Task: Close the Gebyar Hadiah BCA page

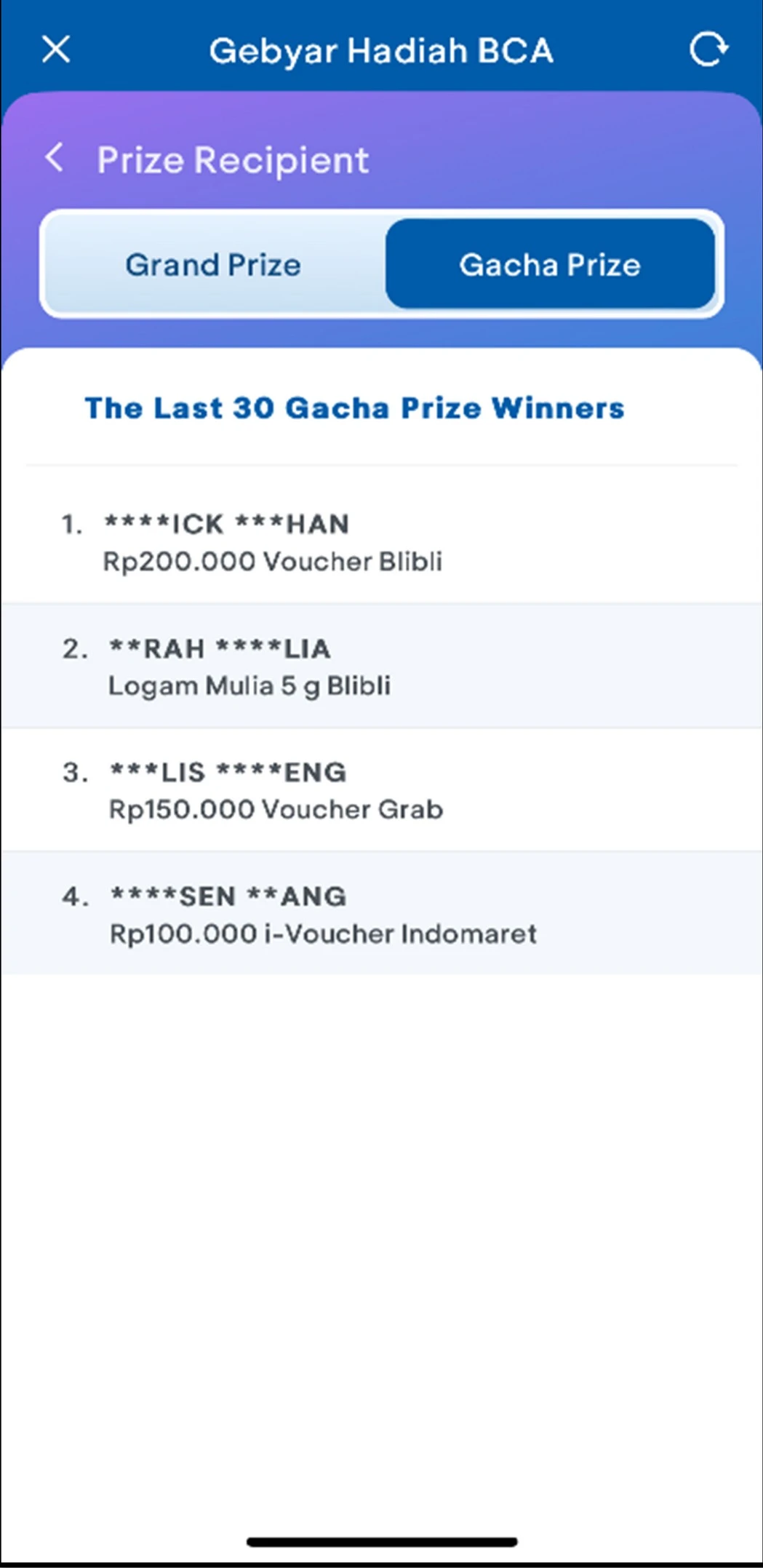Action: pos(56,50)
